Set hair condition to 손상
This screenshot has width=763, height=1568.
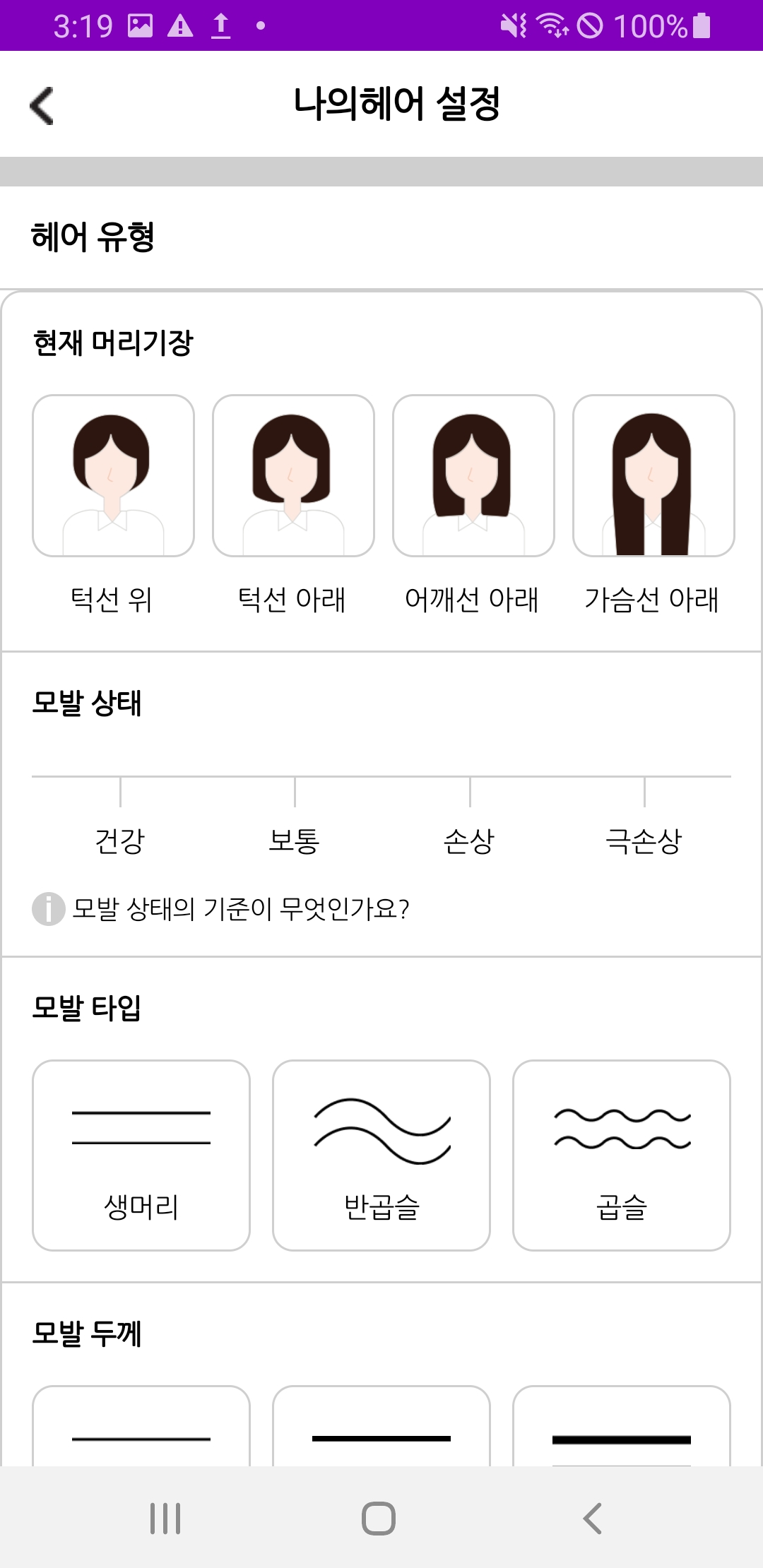tap(469, 841)
